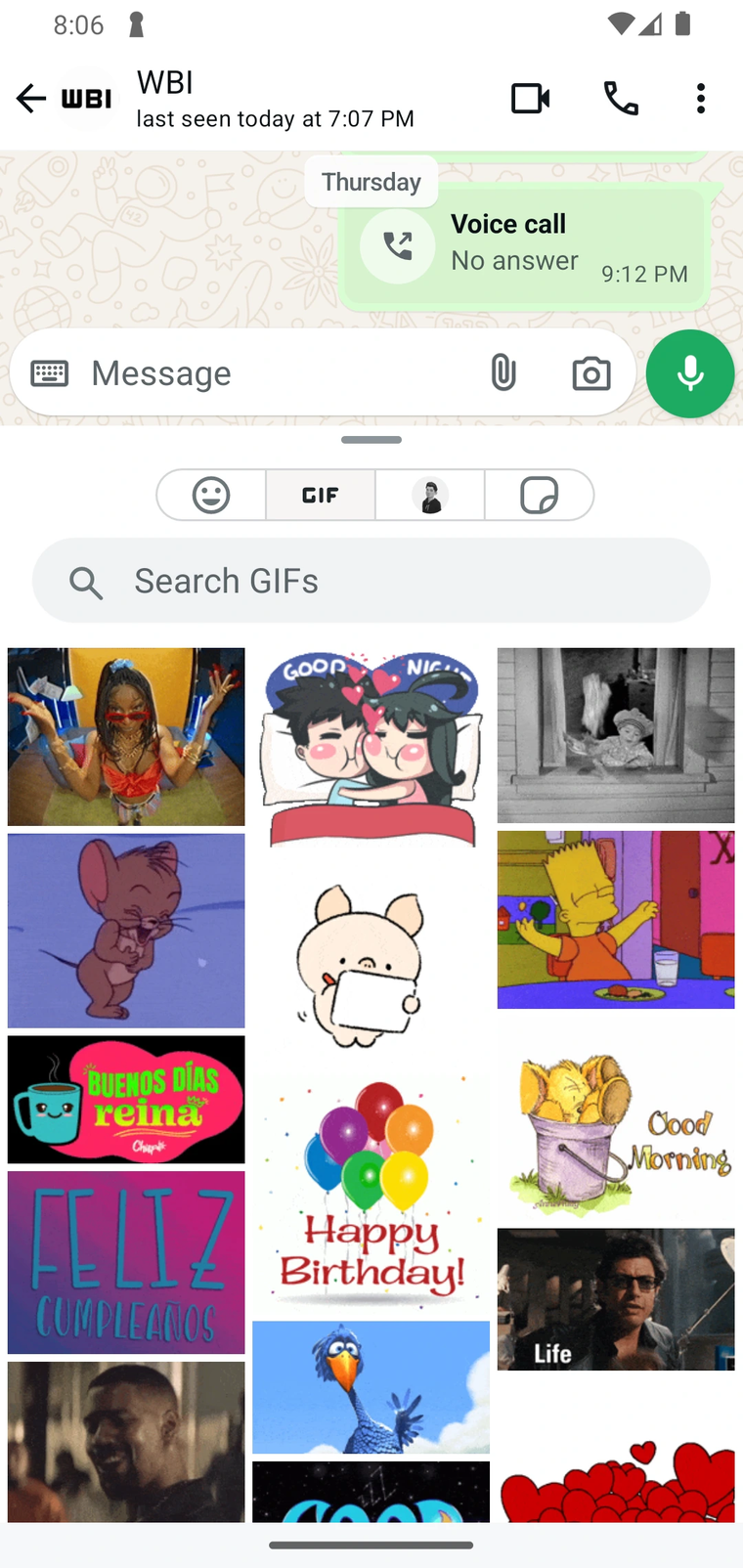
Task: Tap the WBI contact profile picture
Action: [x=86, y=98]
